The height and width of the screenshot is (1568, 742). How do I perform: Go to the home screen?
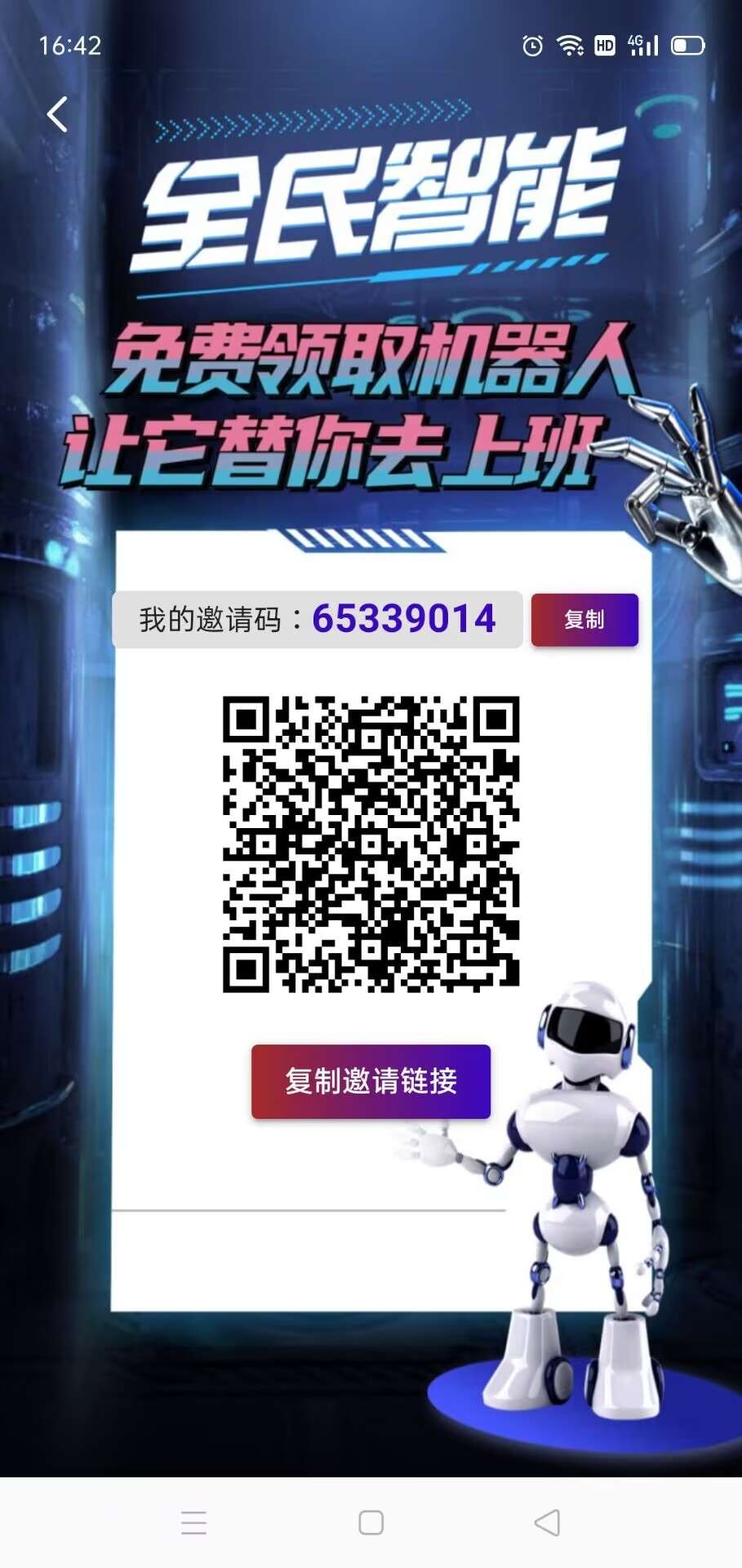click(371, 1522)
